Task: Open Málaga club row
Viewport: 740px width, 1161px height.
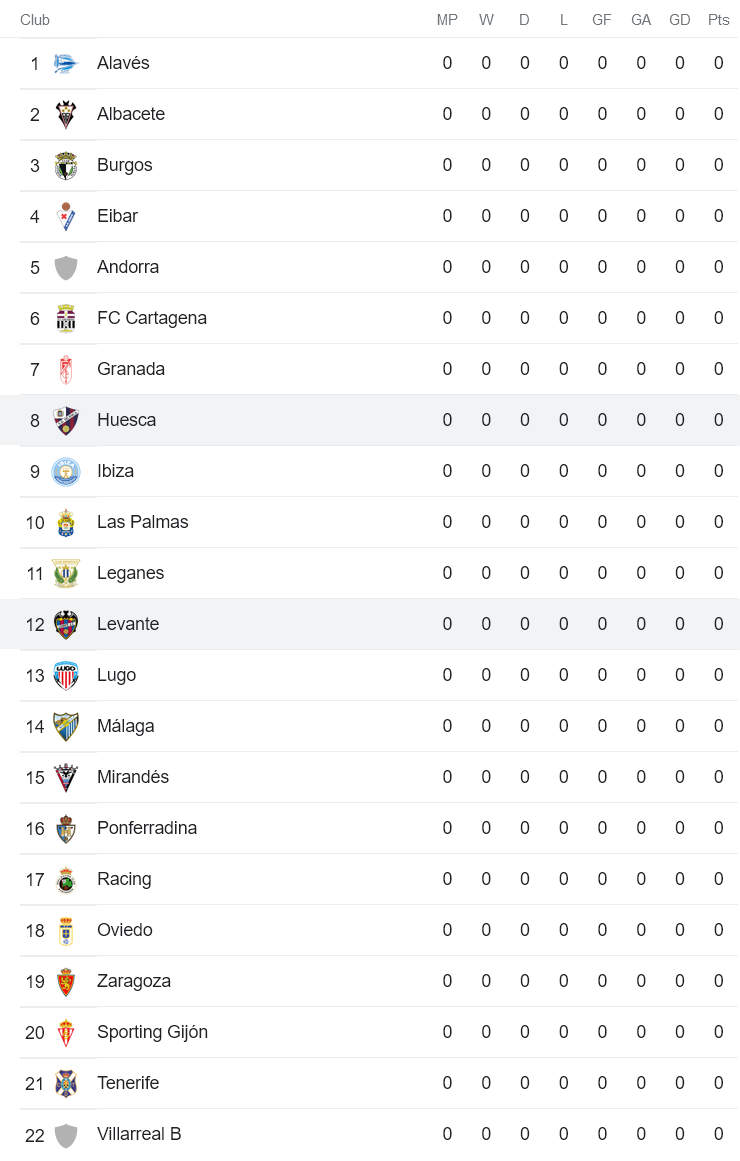Action: 125,726
